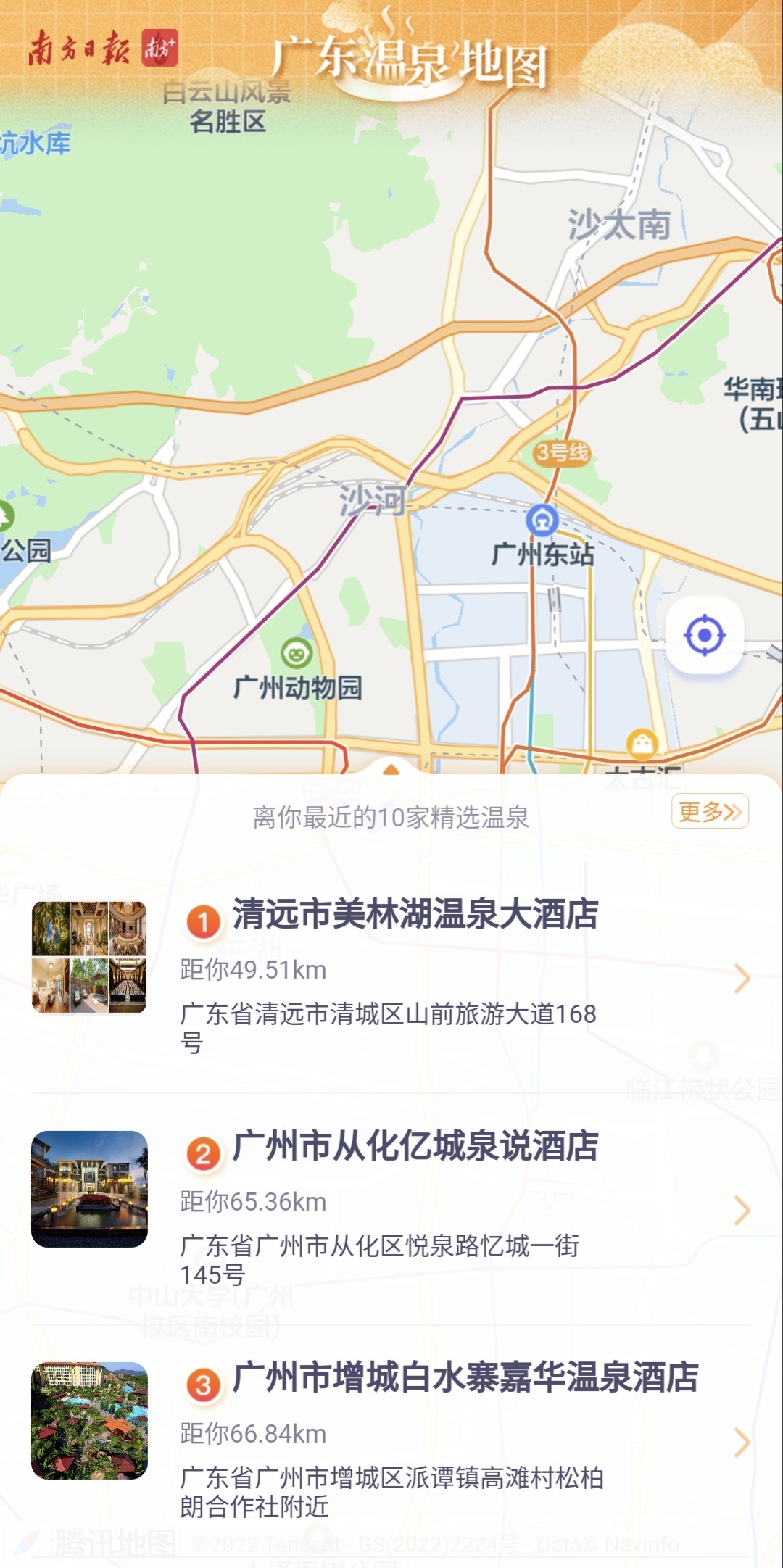This screenshot has width=783, height=1568.
Task: Tap the 更多 button for more hot springs
Action: [x=710, y=811]
